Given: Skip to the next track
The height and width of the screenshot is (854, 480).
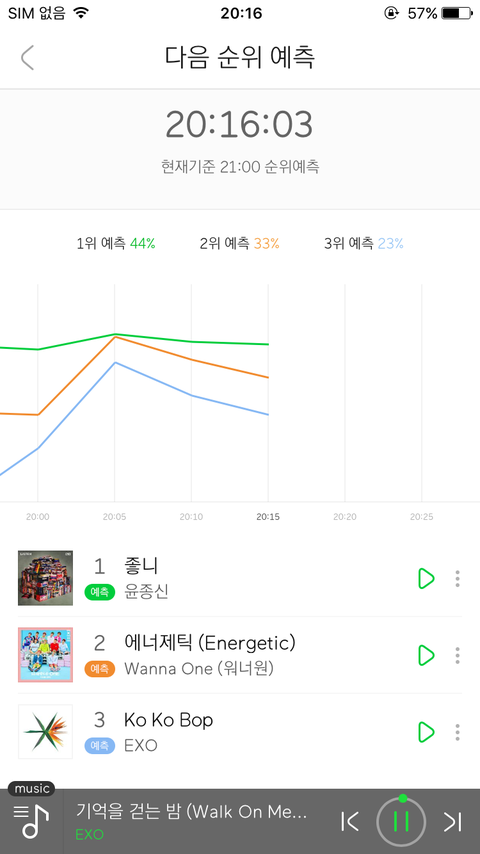Looking at the screenshot, I should point(452,822).
